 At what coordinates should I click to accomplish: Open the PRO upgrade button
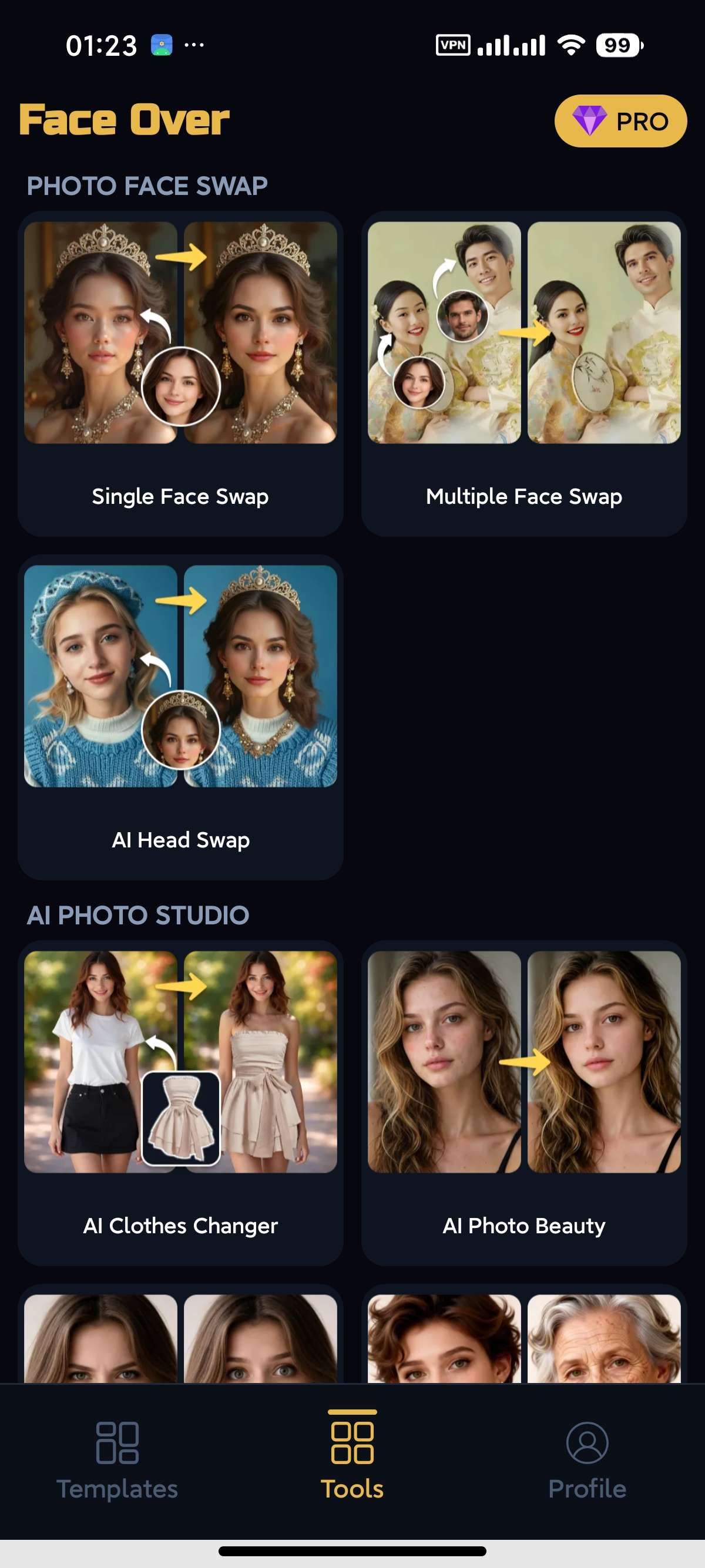620,120
